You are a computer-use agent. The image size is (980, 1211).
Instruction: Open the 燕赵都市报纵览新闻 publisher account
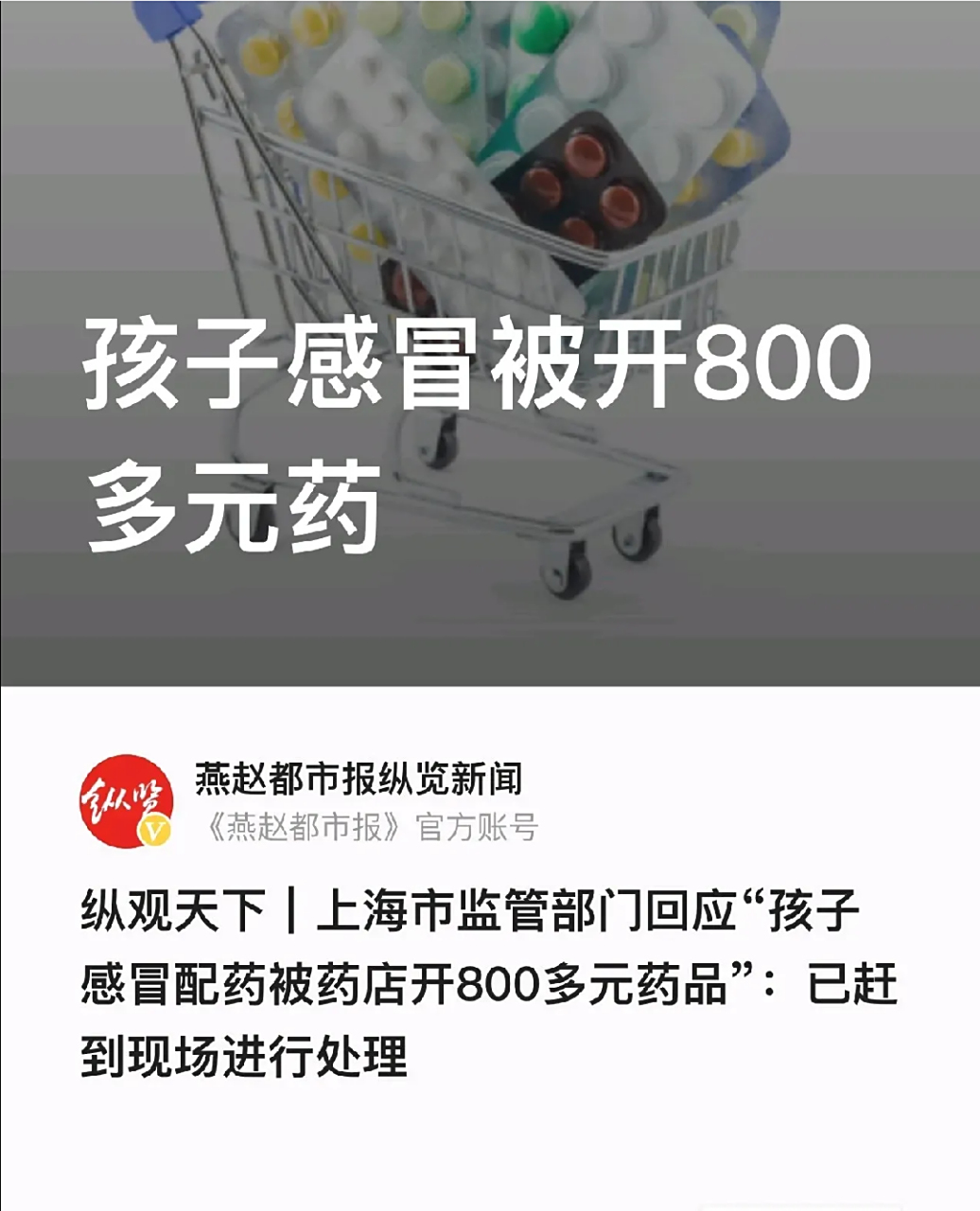coord(359,779)
